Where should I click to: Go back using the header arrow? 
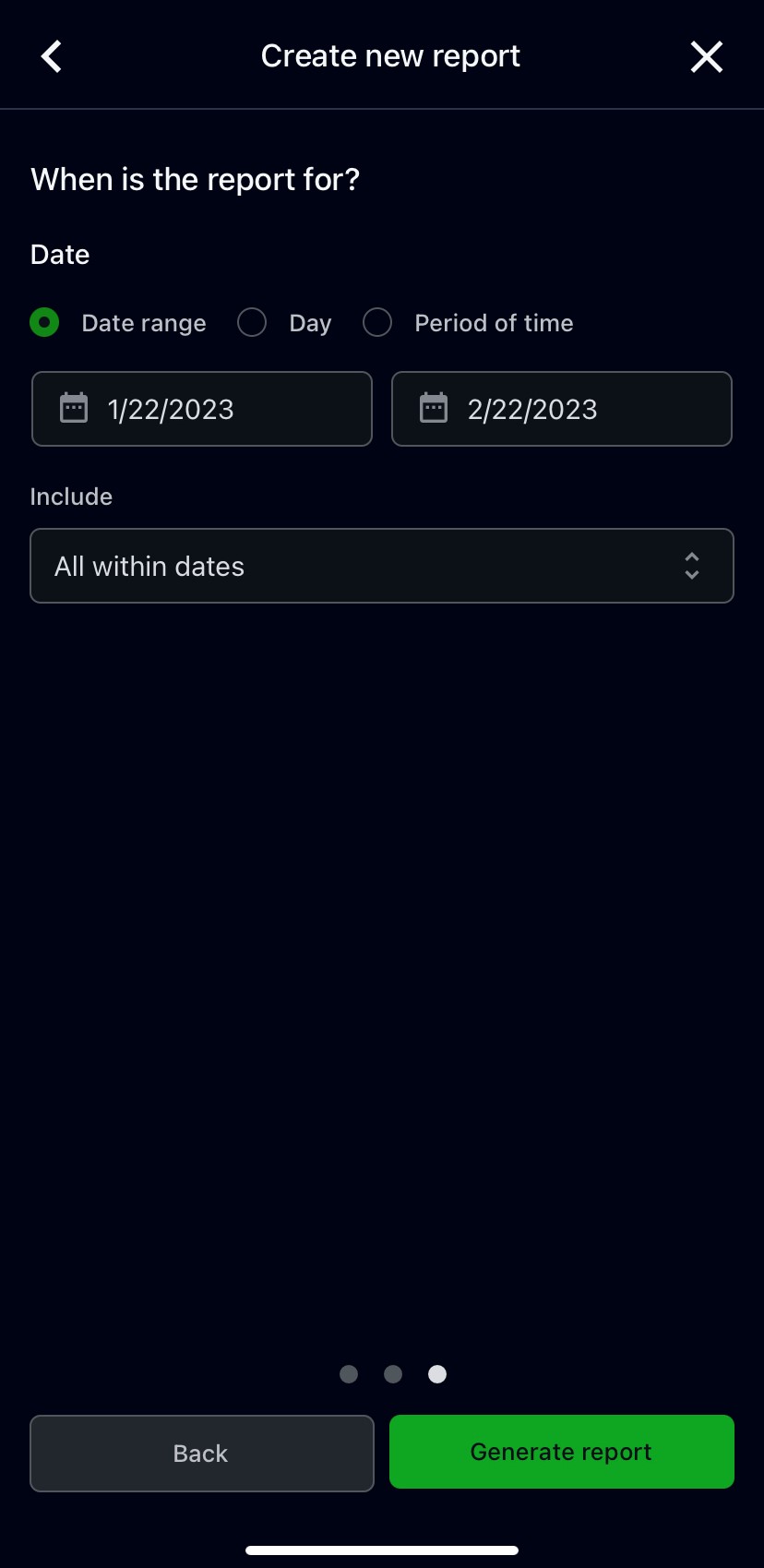(52, 56)
